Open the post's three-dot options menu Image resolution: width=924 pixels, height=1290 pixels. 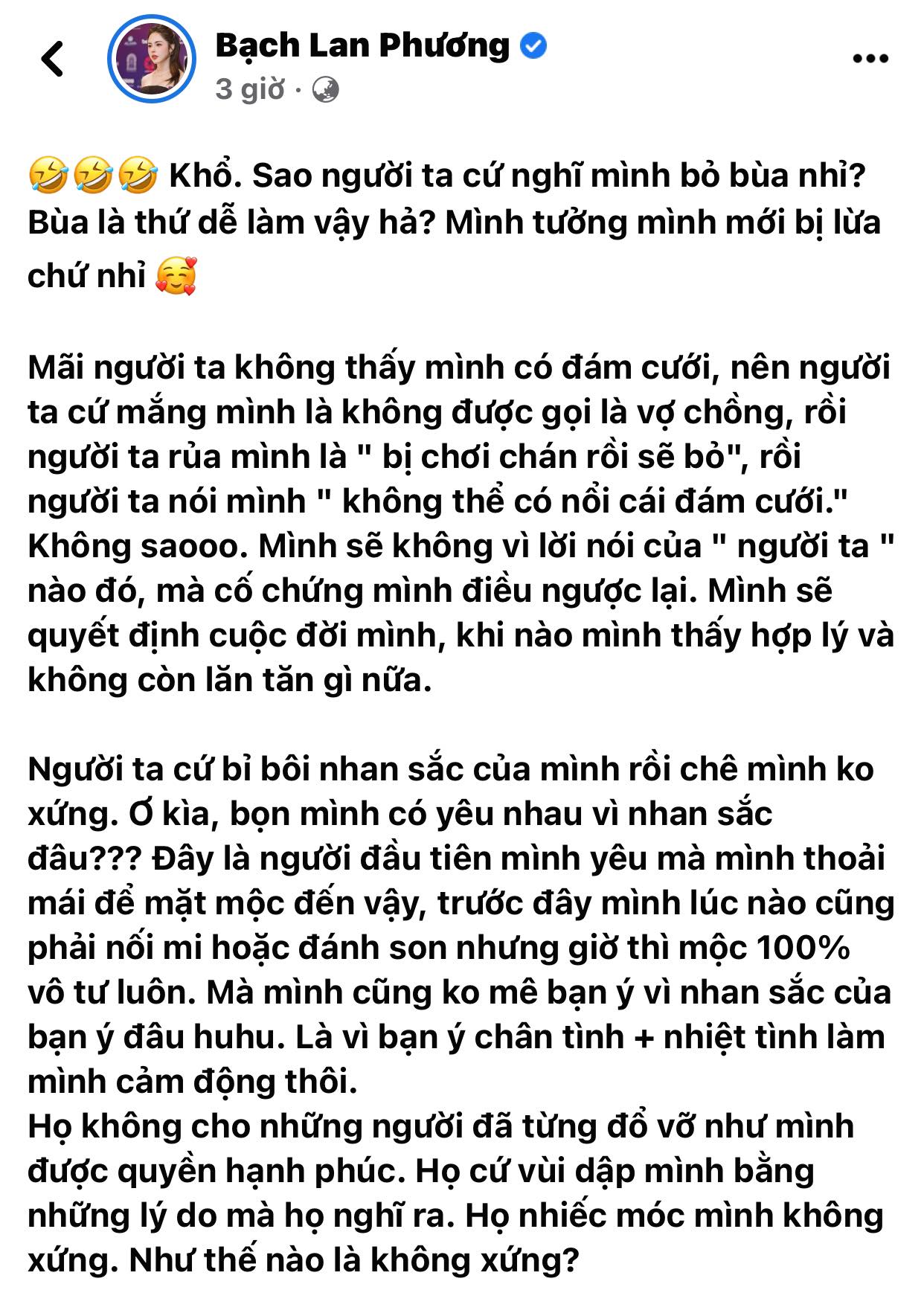click(870, 59)
